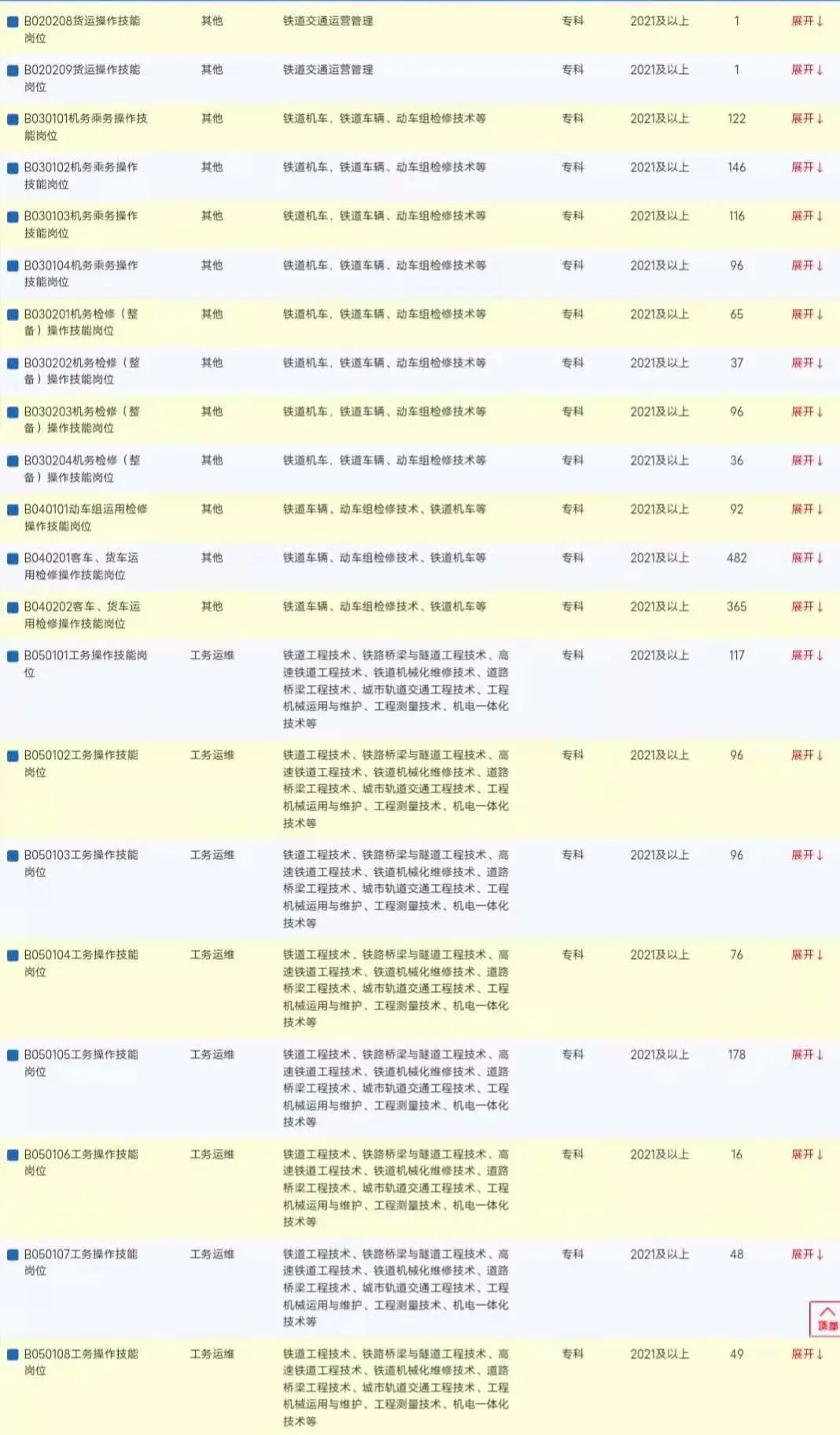Expand B030203 机务检修(整备) position

(807, 412)
